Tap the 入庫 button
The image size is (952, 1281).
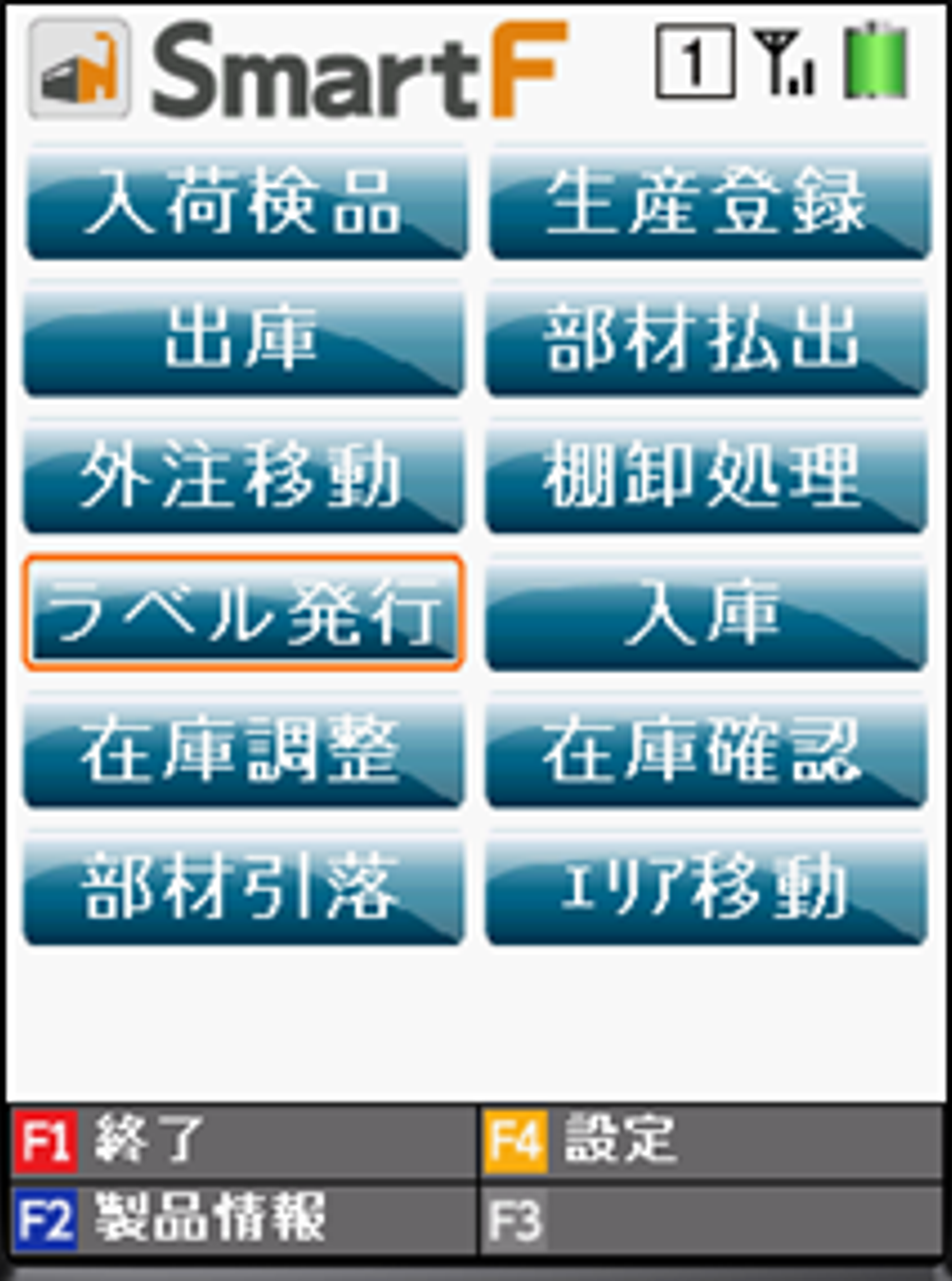[706, 613]
